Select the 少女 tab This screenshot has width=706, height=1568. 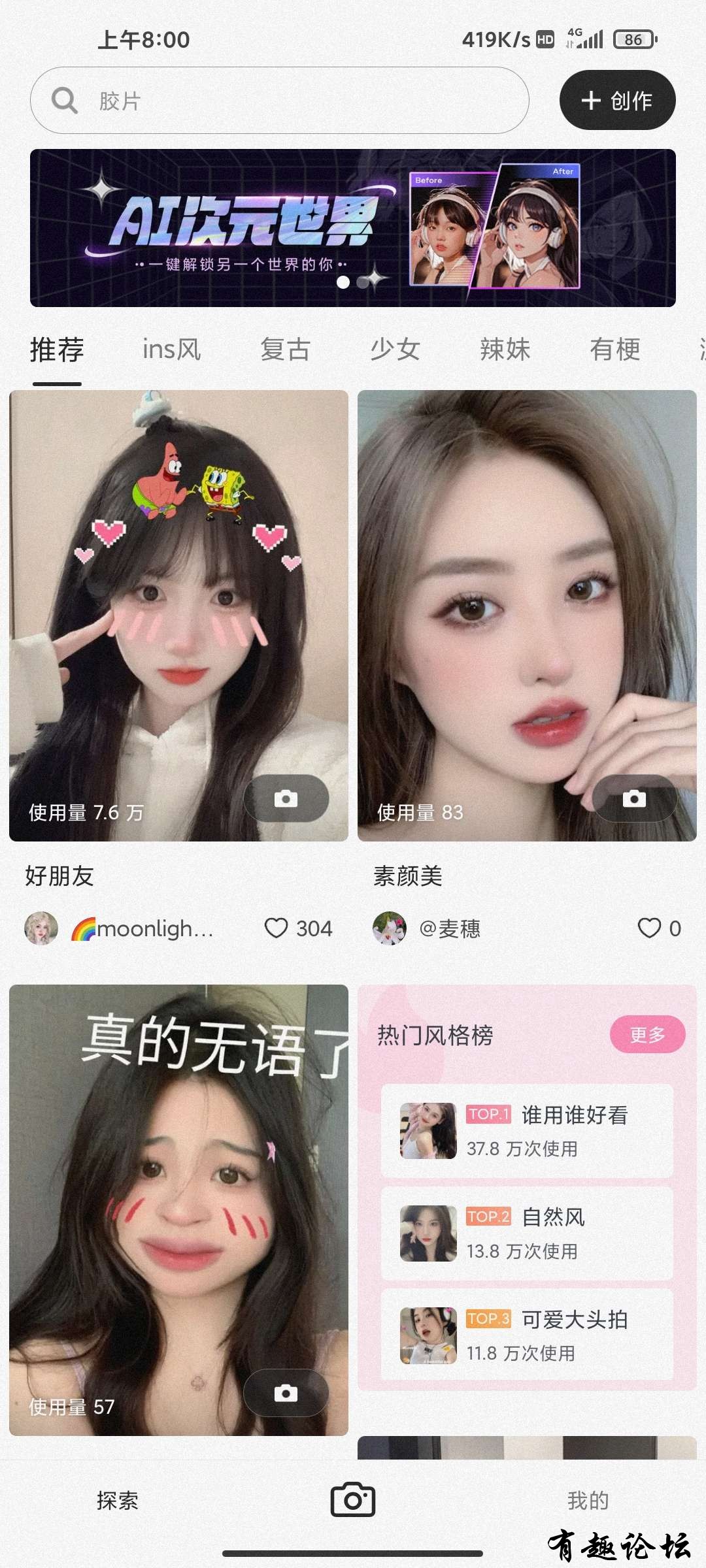[395, 350]
